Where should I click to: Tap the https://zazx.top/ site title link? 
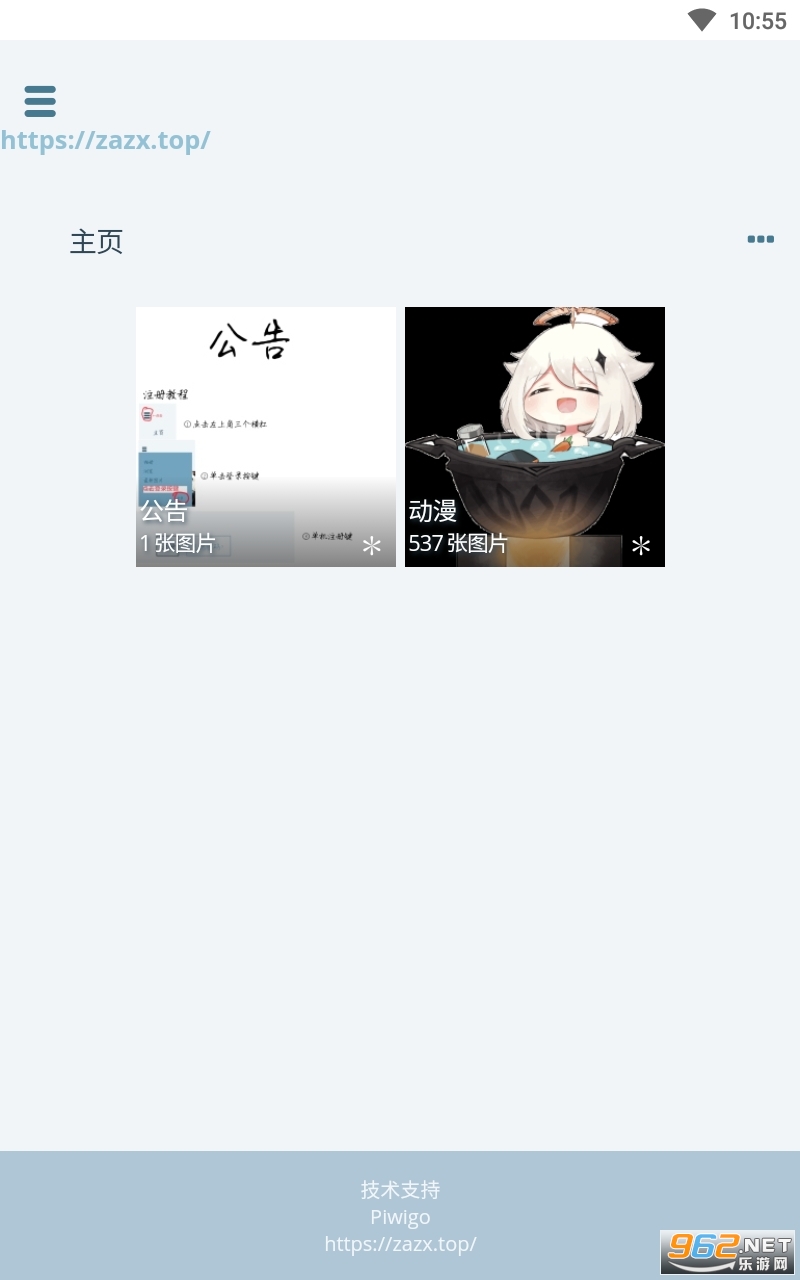coord(105,140)
